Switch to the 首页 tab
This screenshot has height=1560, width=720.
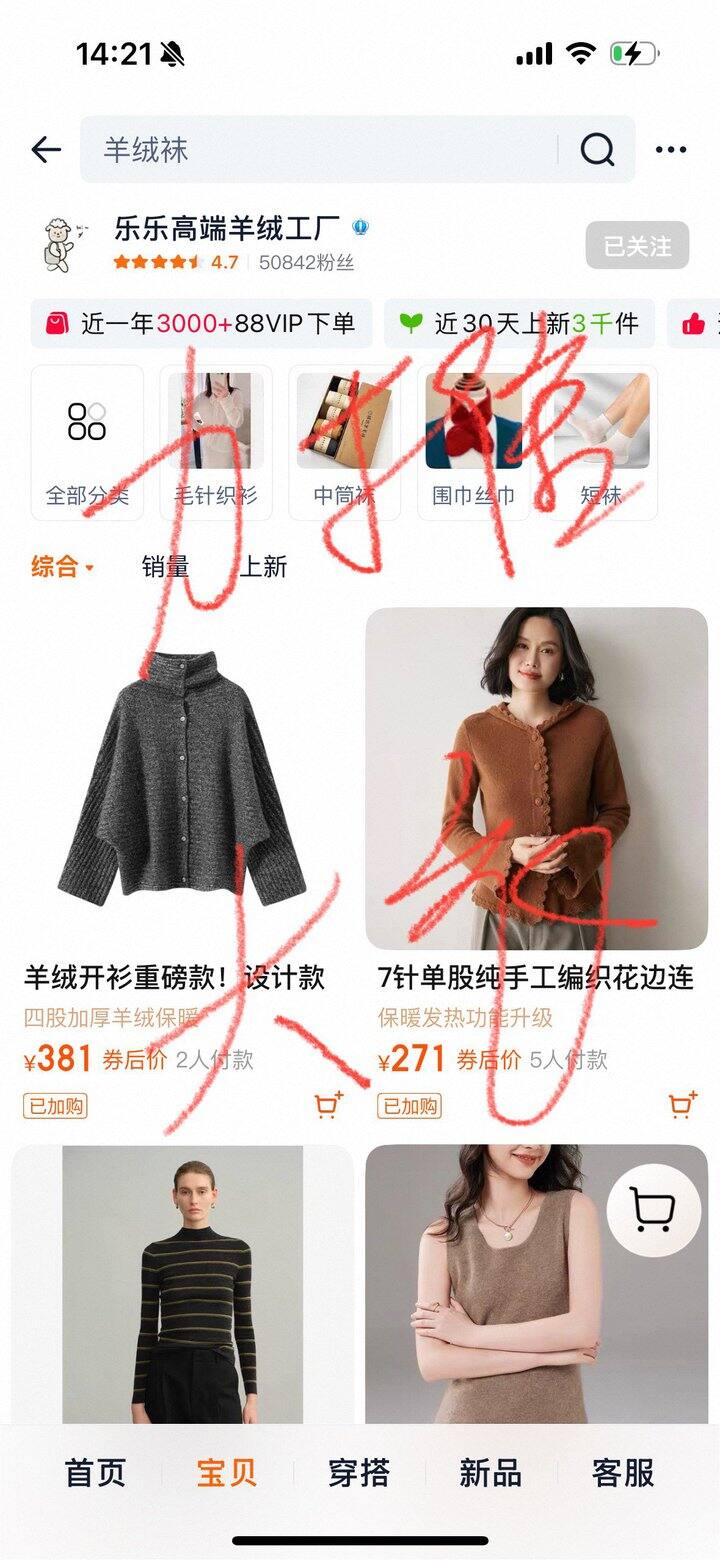click(x=95, y=1473)
